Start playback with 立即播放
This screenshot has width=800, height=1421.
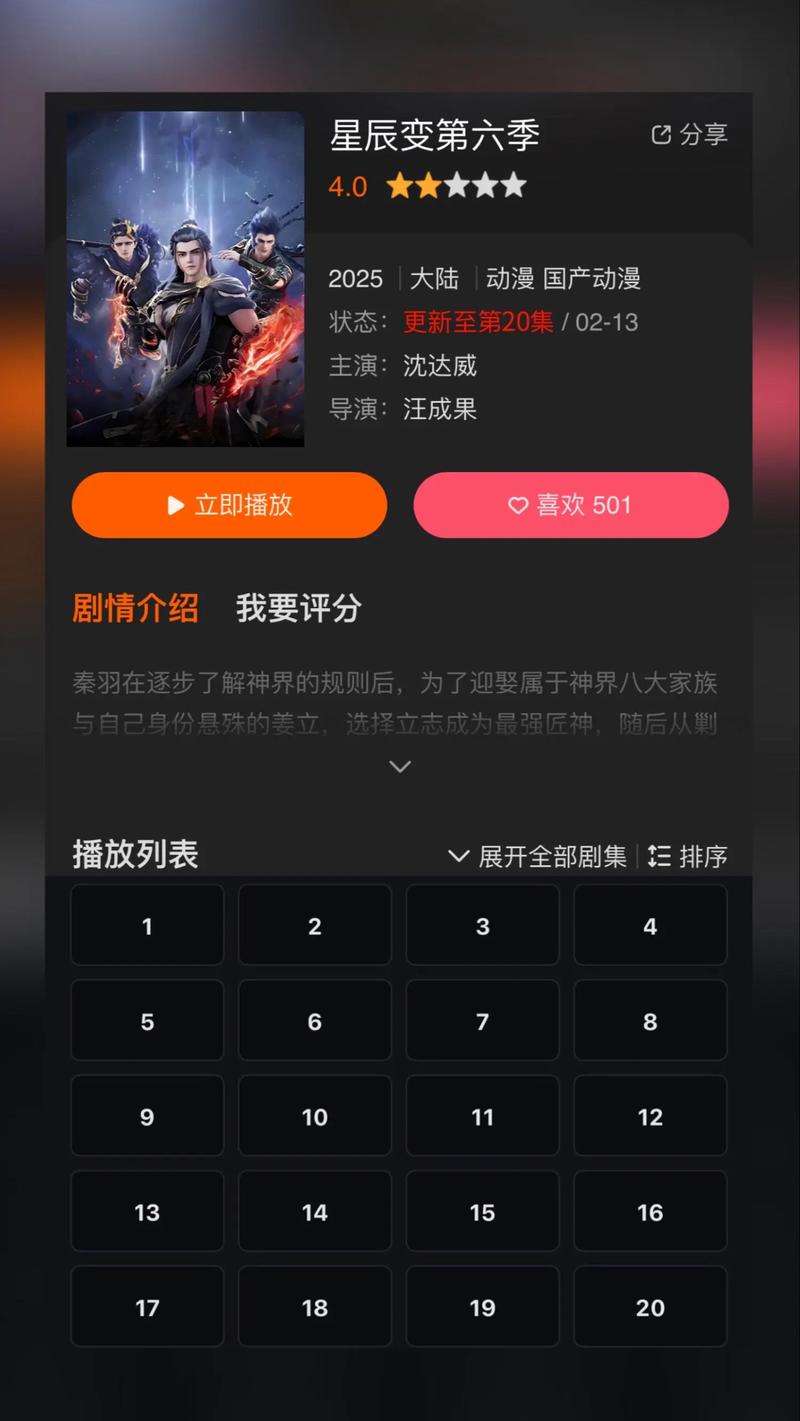click(229, 505)
